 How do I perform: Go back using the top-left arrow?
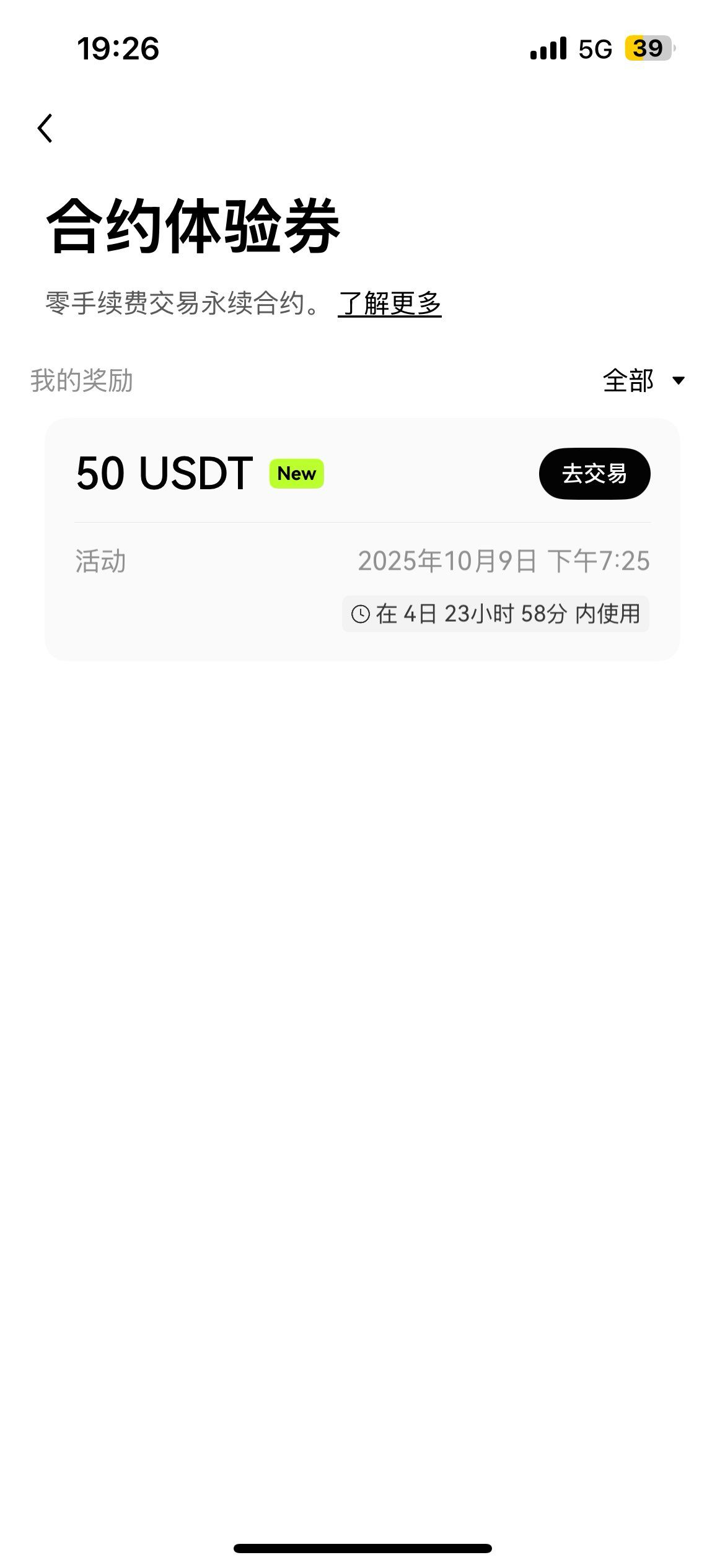click(x=45, y=128)
